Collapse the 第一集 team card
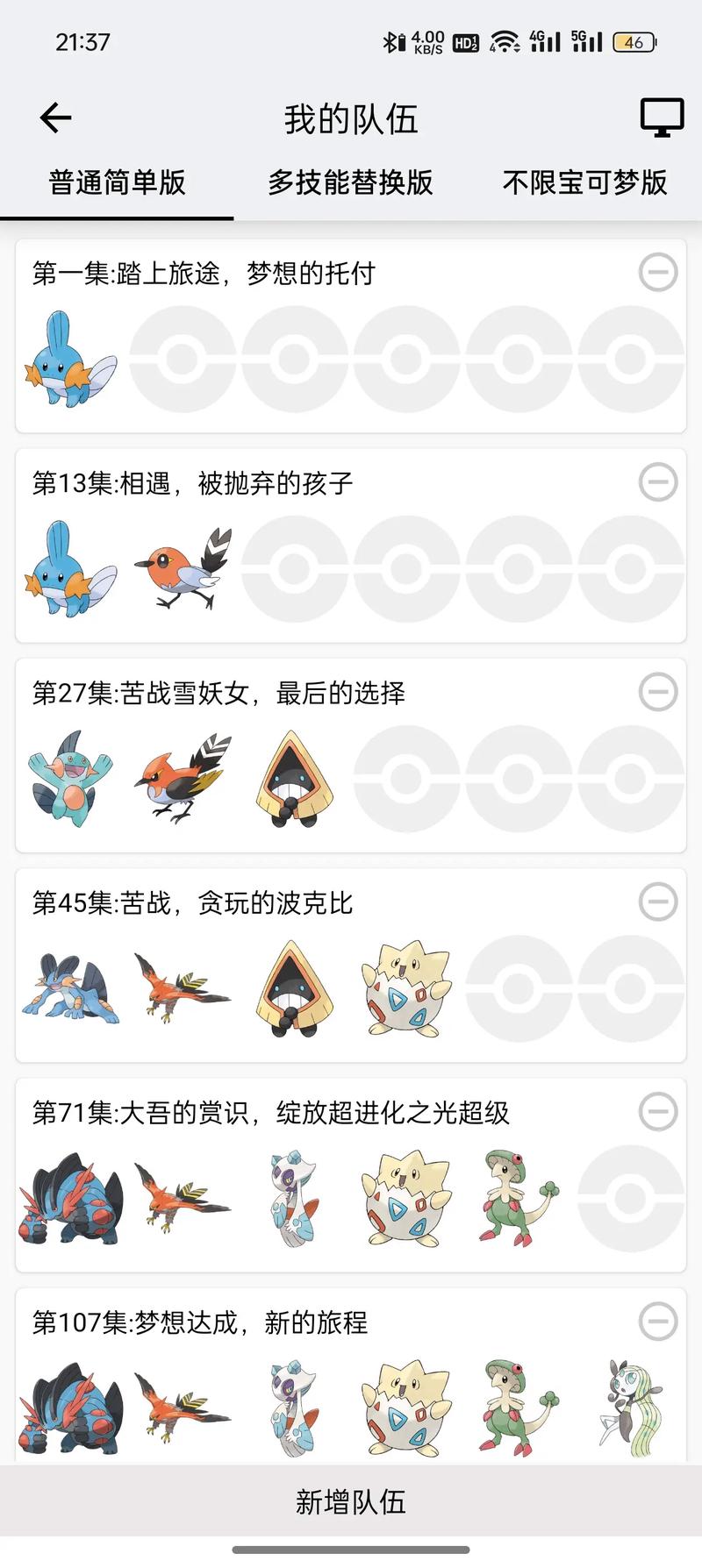Viewport: 702px width, 1568px height. click(x=658, y=273)
